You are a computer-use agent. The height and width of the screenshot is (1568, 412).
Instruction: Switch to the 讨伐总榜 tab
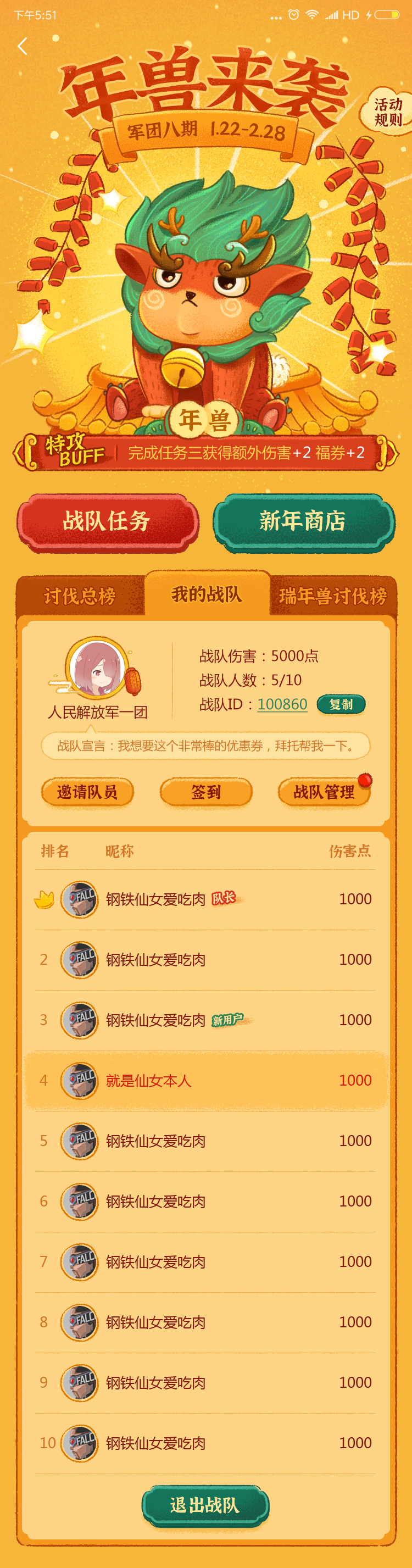click(80, 596)
